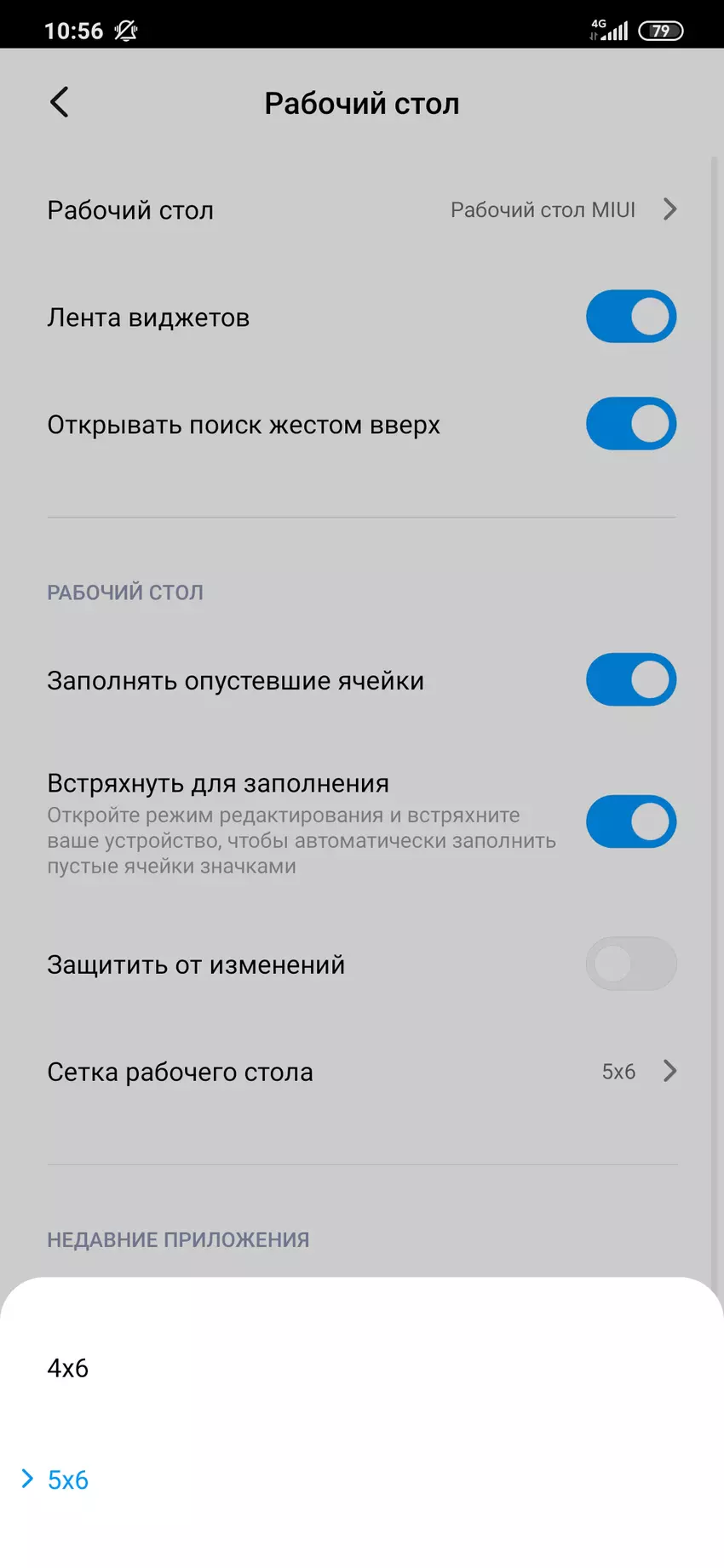Choose the 5x6 grid option
The width and height of the screenshot is (724, 1568).
click(68, 1479)
